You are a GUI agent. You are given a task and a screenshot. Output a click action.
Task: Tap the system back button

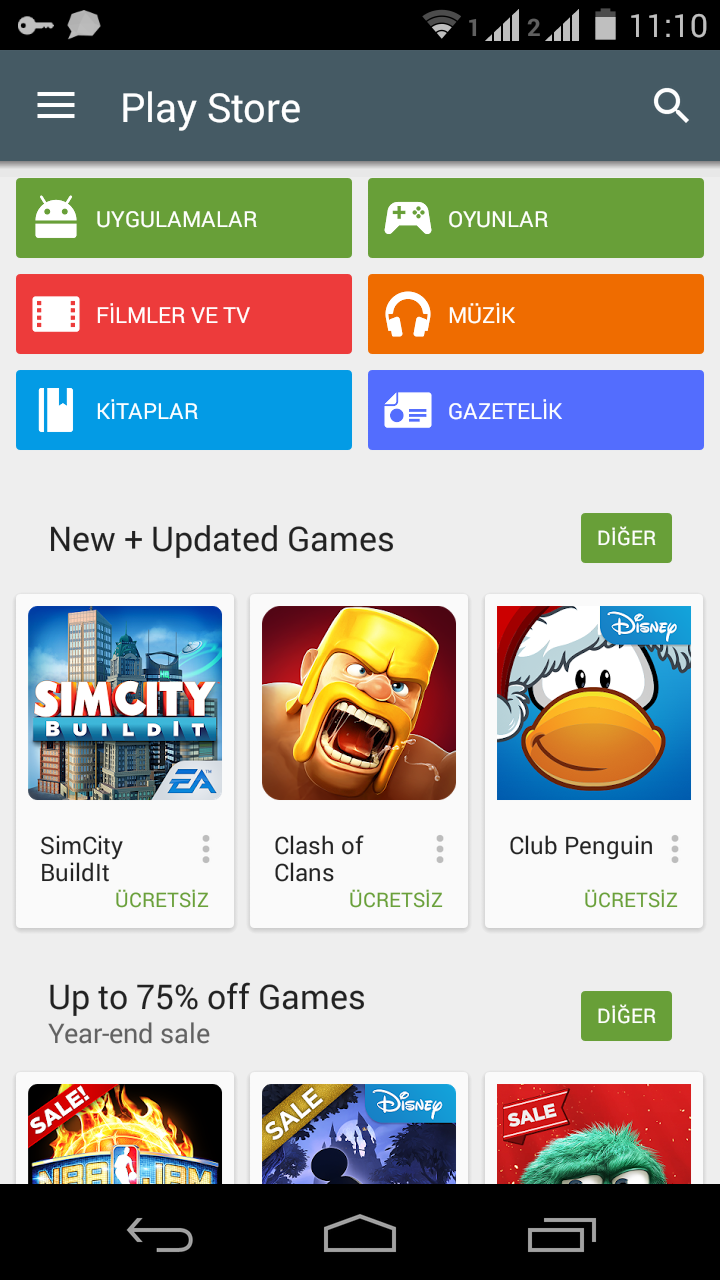point(160,1236)
